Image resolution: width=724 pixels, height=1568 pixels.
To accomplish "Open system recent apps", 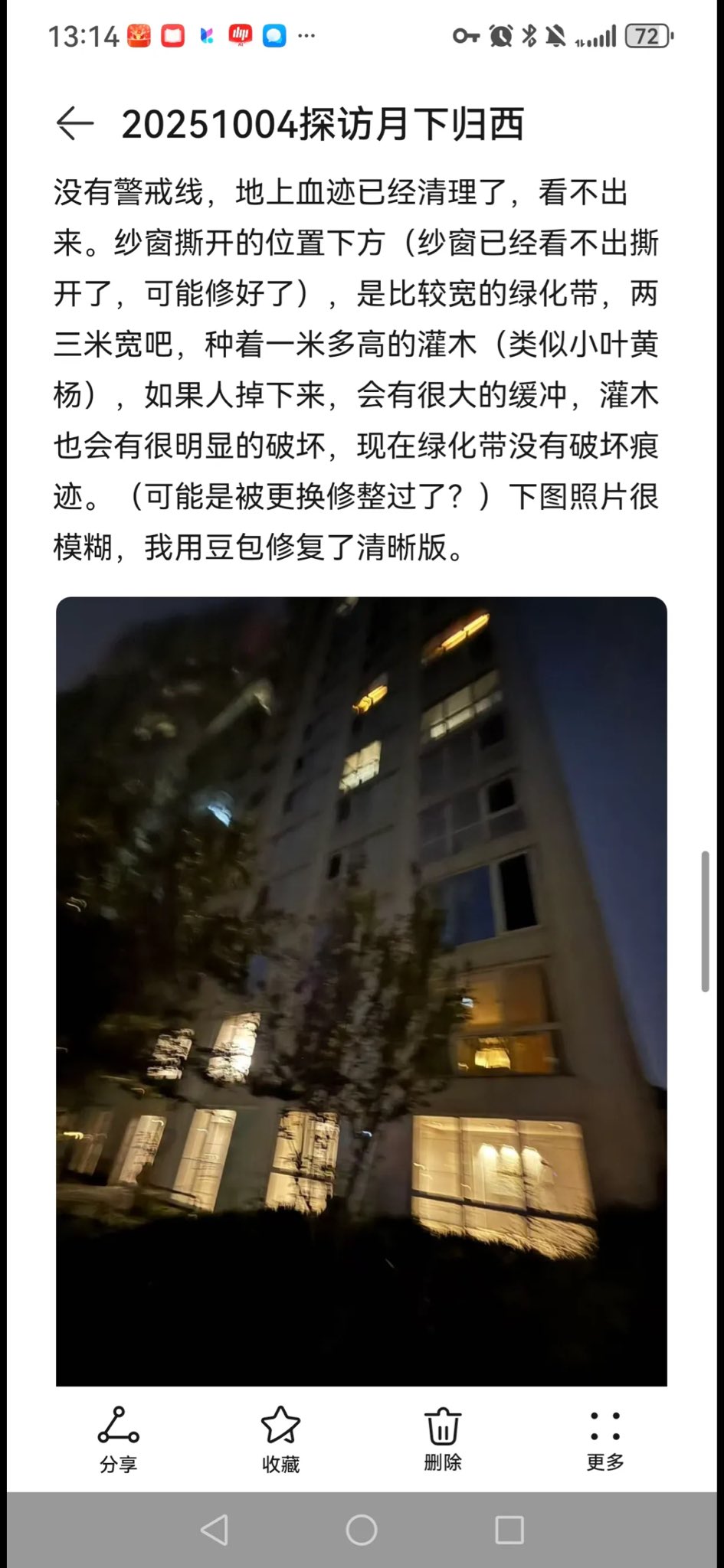I will click(x=509, y=1530).
